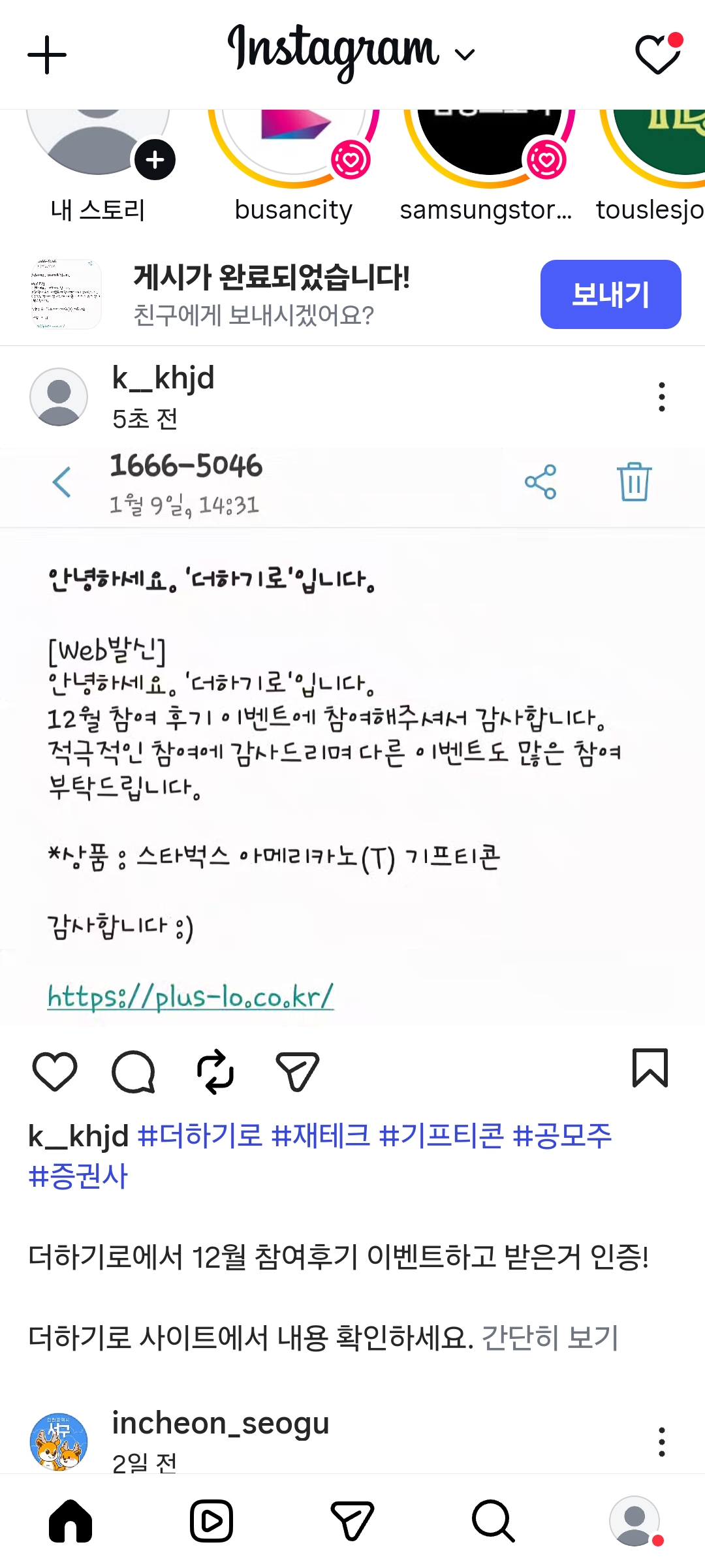Add to your story via the plus badge
This screenshot has width=705, height=1568.
[x=155, y=159]
